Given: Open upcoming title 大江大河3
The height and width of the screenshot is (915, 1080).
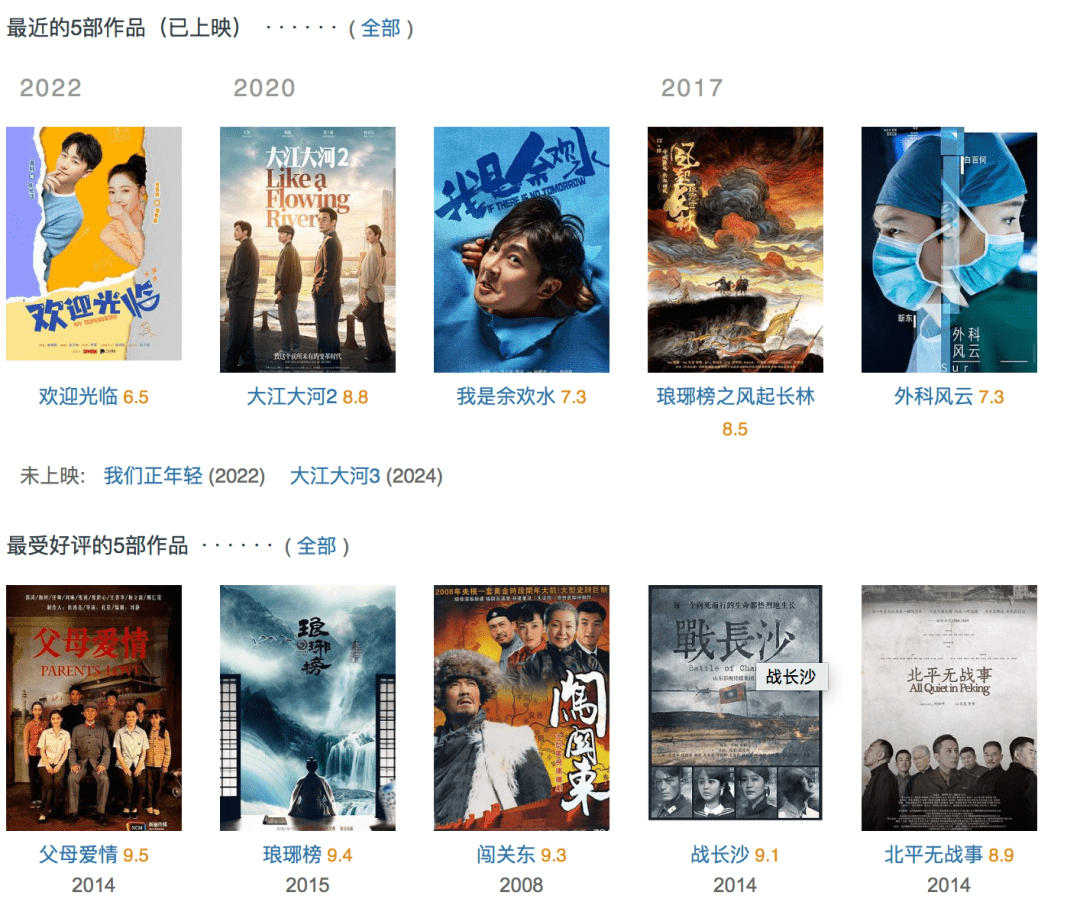Looking at the screenshot, I should (335, 476).
